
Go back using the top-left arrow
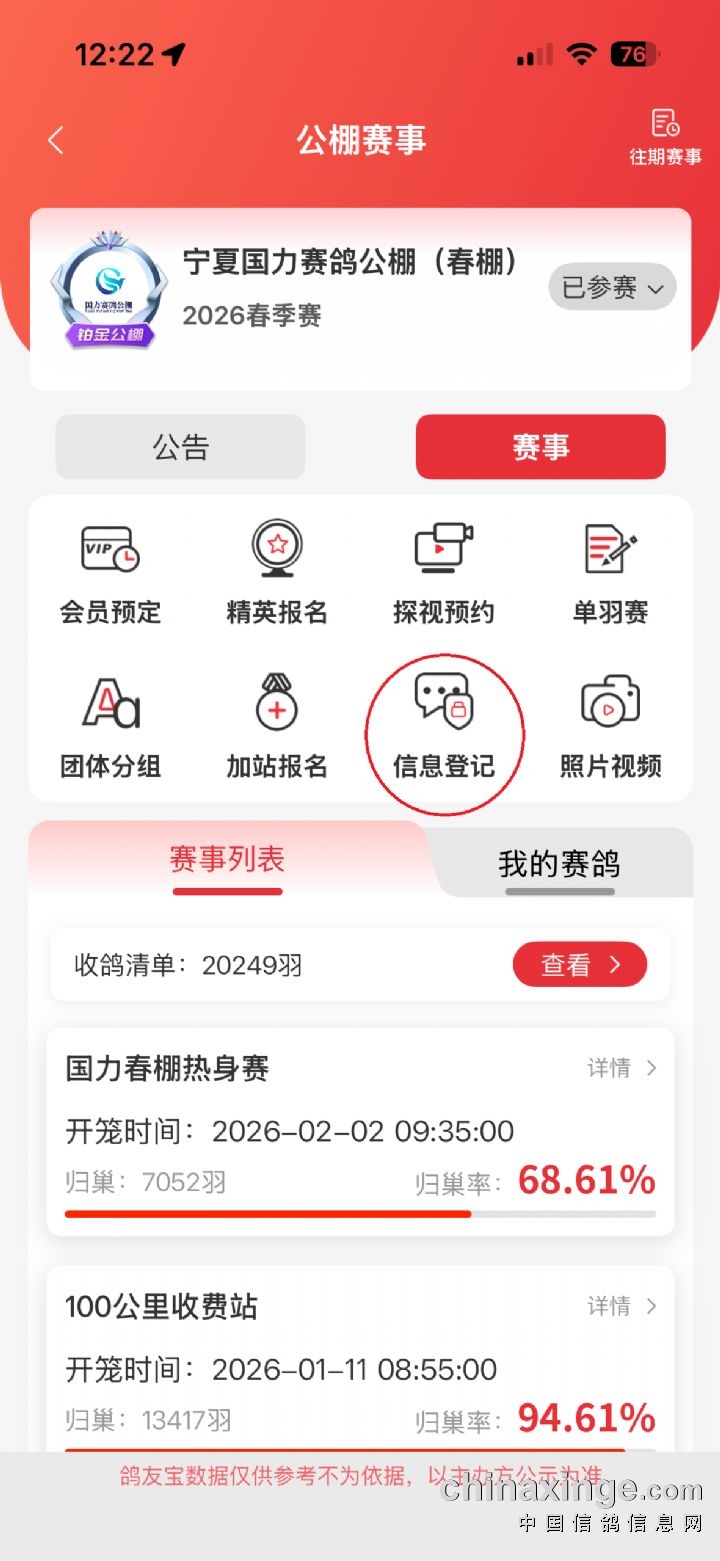(x=56, y=140)
